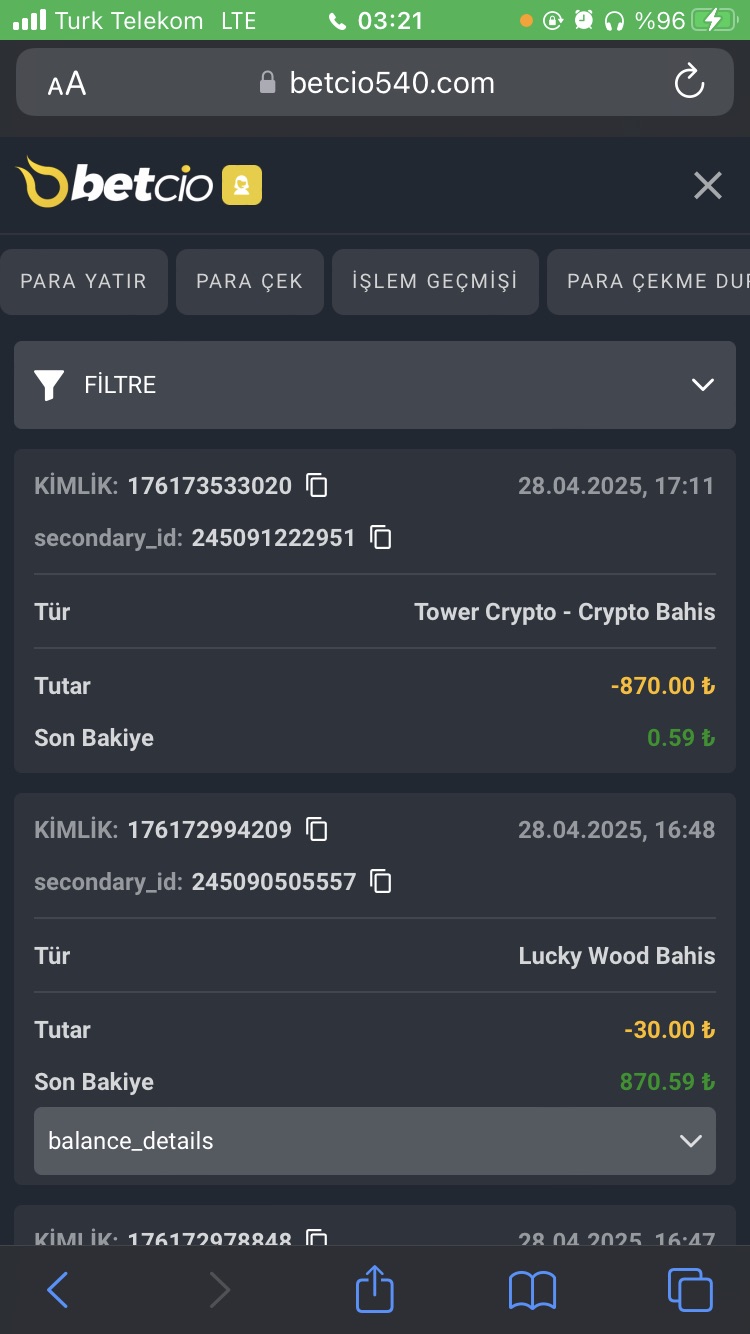Open the Safari share sheet
Viewport: 750px width, 1334px height.
pyautogui.click(x=375, y=1288)
